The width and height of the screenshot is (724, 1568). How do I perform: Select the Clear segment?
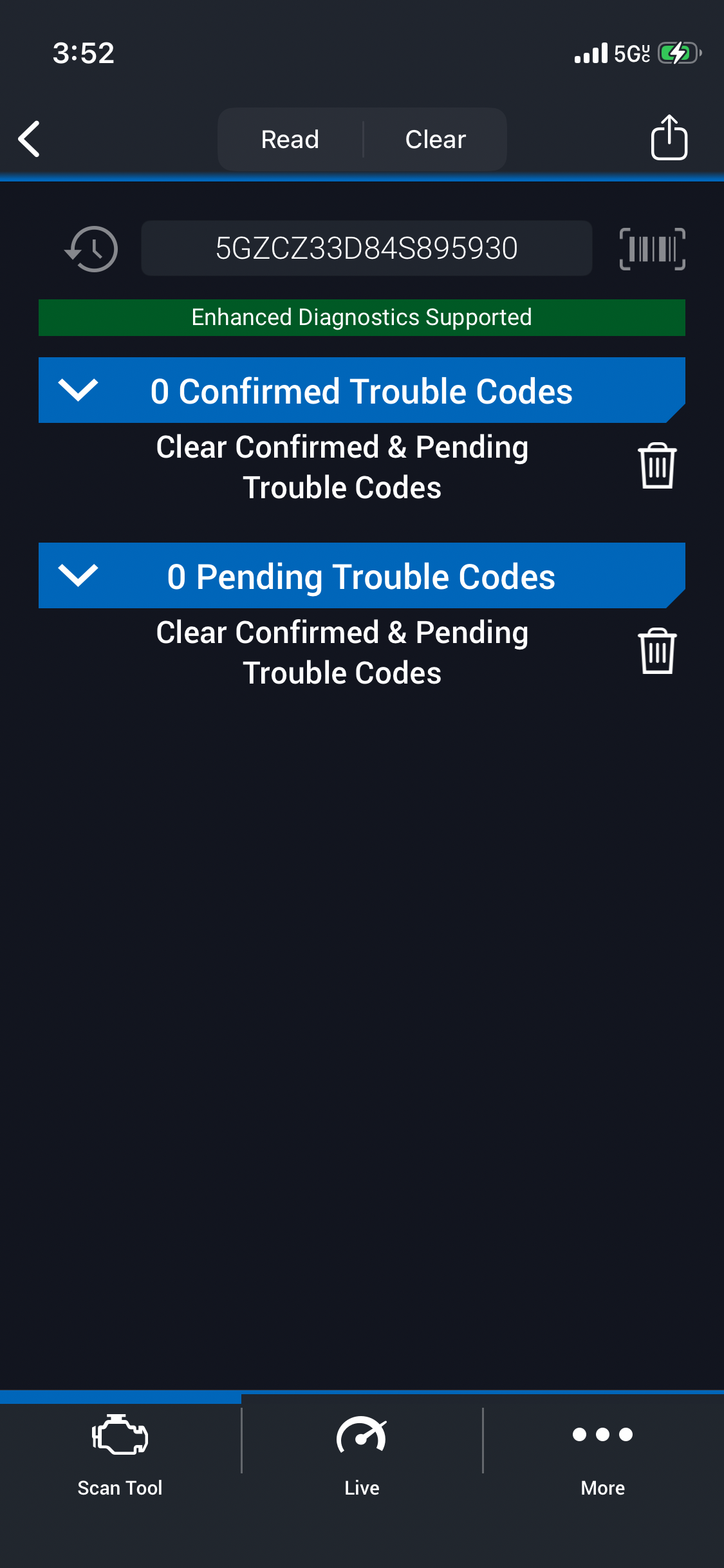[435, 140]
